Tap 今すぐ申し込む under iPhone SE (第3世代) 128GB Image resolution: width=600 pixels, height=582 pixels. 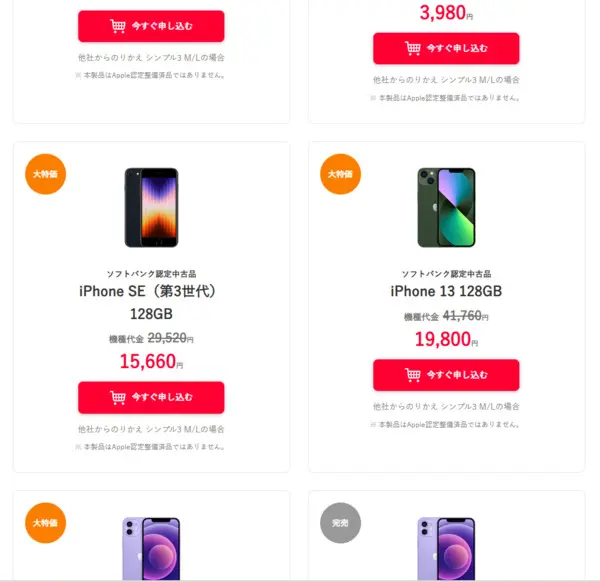151,397
